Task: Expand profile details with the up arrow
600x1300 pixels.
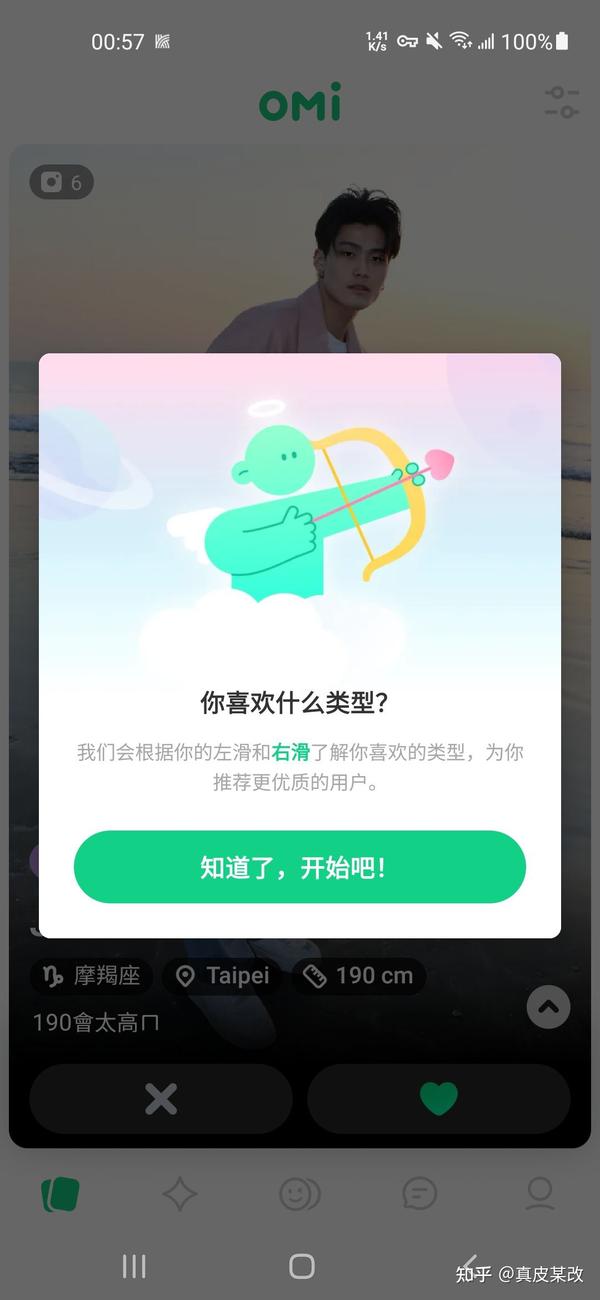Action: coord(548,1007)
